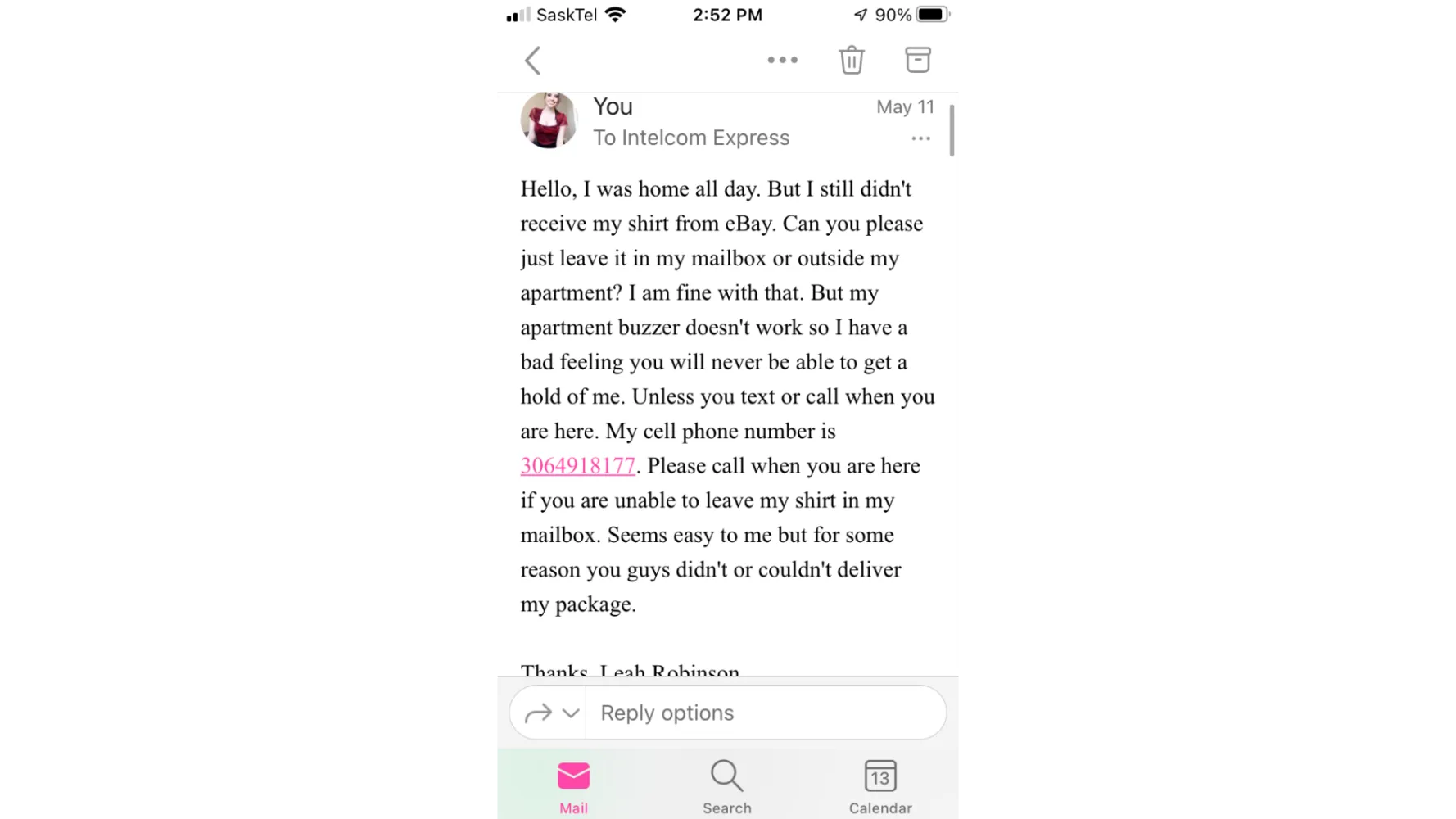Image resolution: width=1456 pixels, height=819 pixels.
Task: Go back to the inbox
Action: click(533, 61)
